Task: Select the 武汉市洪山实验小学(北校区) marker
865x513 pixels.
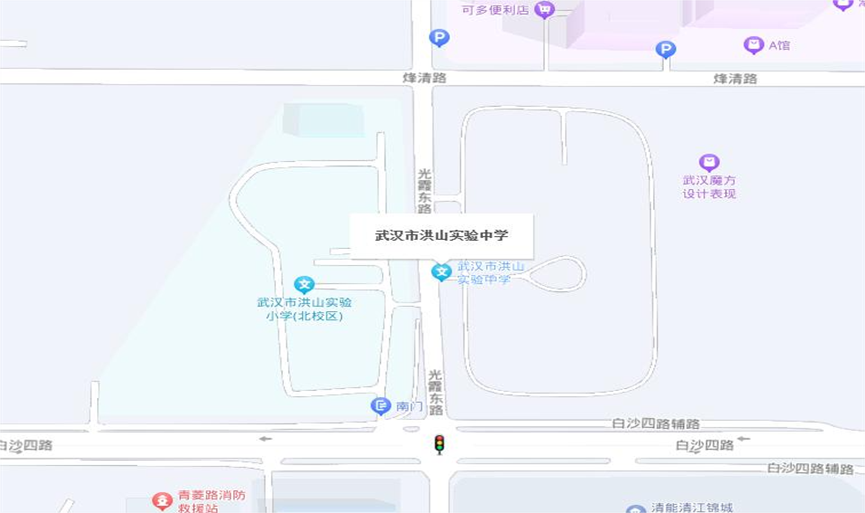Action: 305,285
